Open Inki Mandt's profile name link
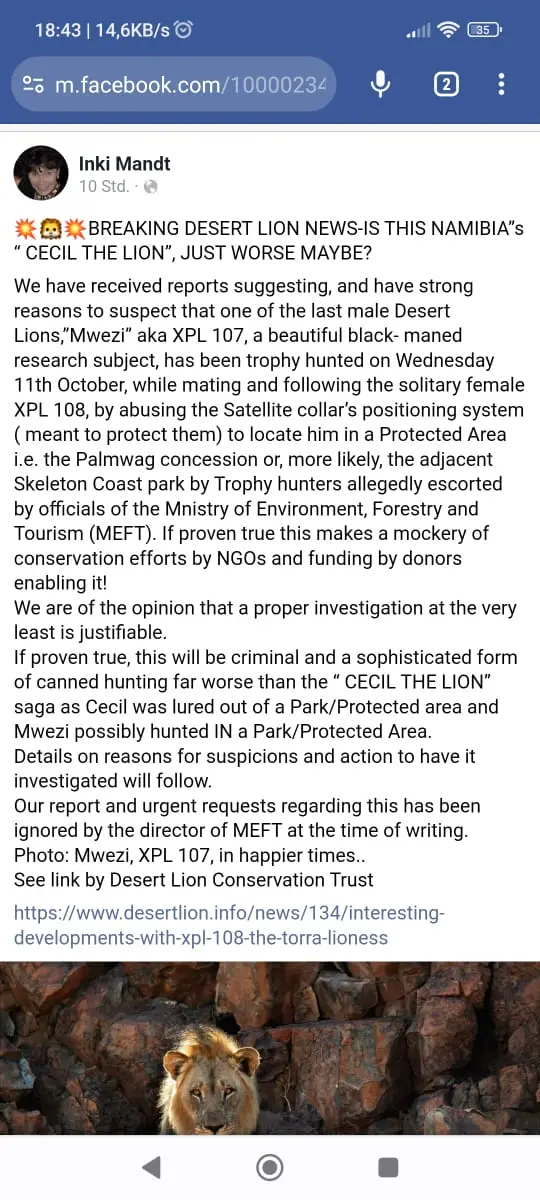The width and height of the screenshot is (540, 1200). point(125,163)
